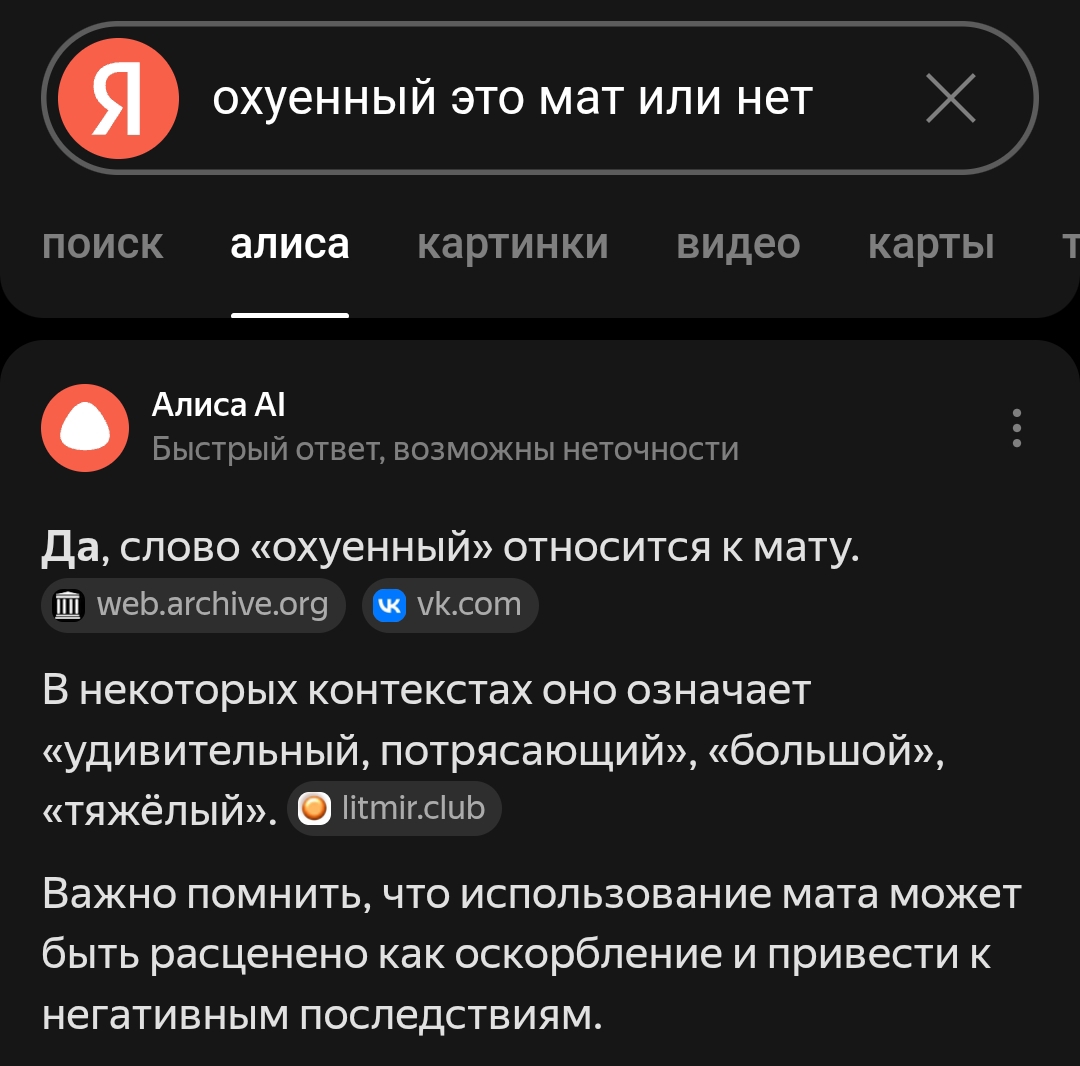
Task: Open the Алиса AI answer overflow menu
Action: tap(1016, 427)
